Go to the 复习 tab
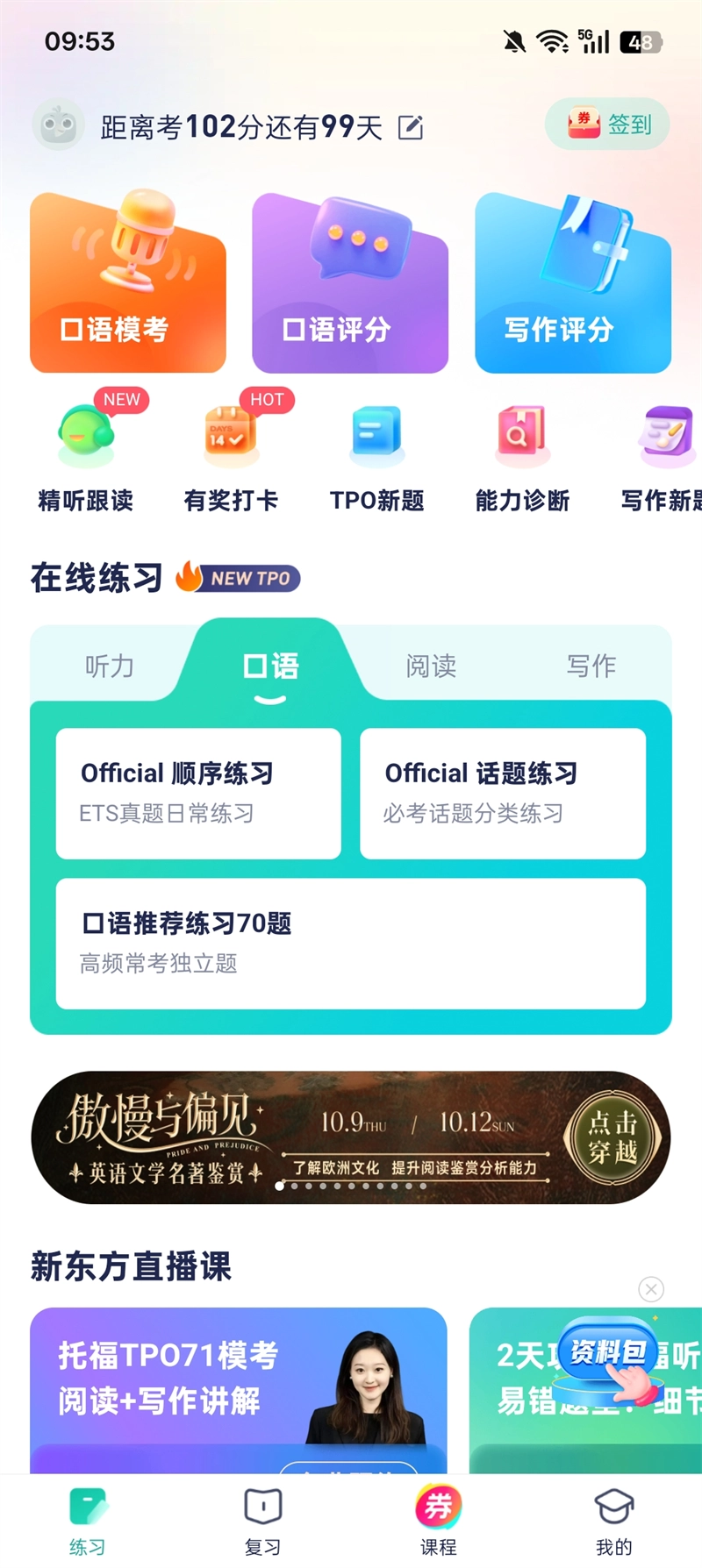 [x=262, y=1521]
